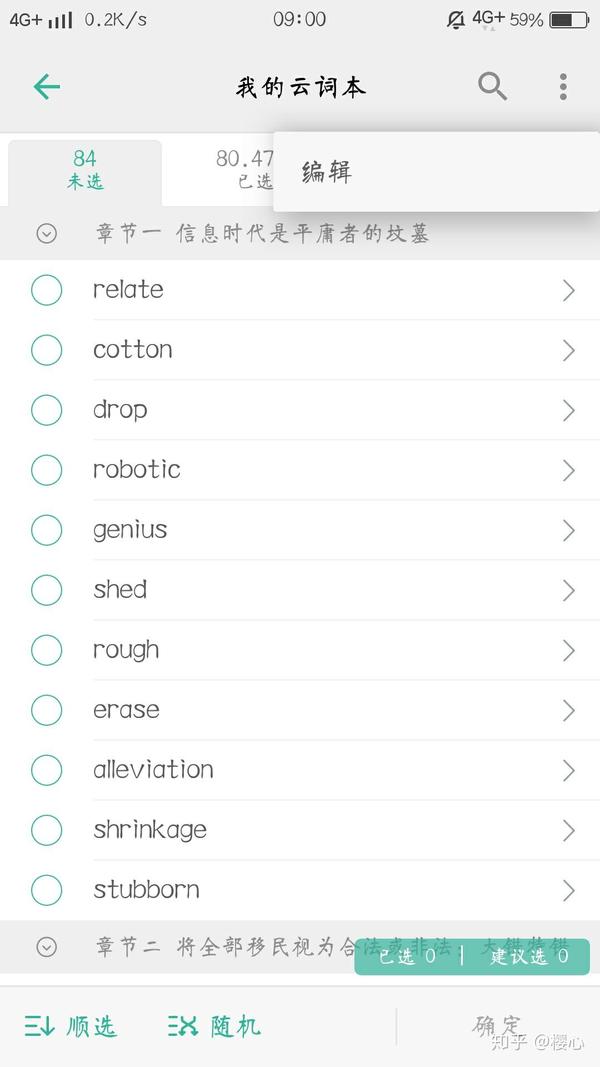Confirm with the 确定 button
Image resolution: width=600 pixels, height=1067 pixels.
[497, 1026]
